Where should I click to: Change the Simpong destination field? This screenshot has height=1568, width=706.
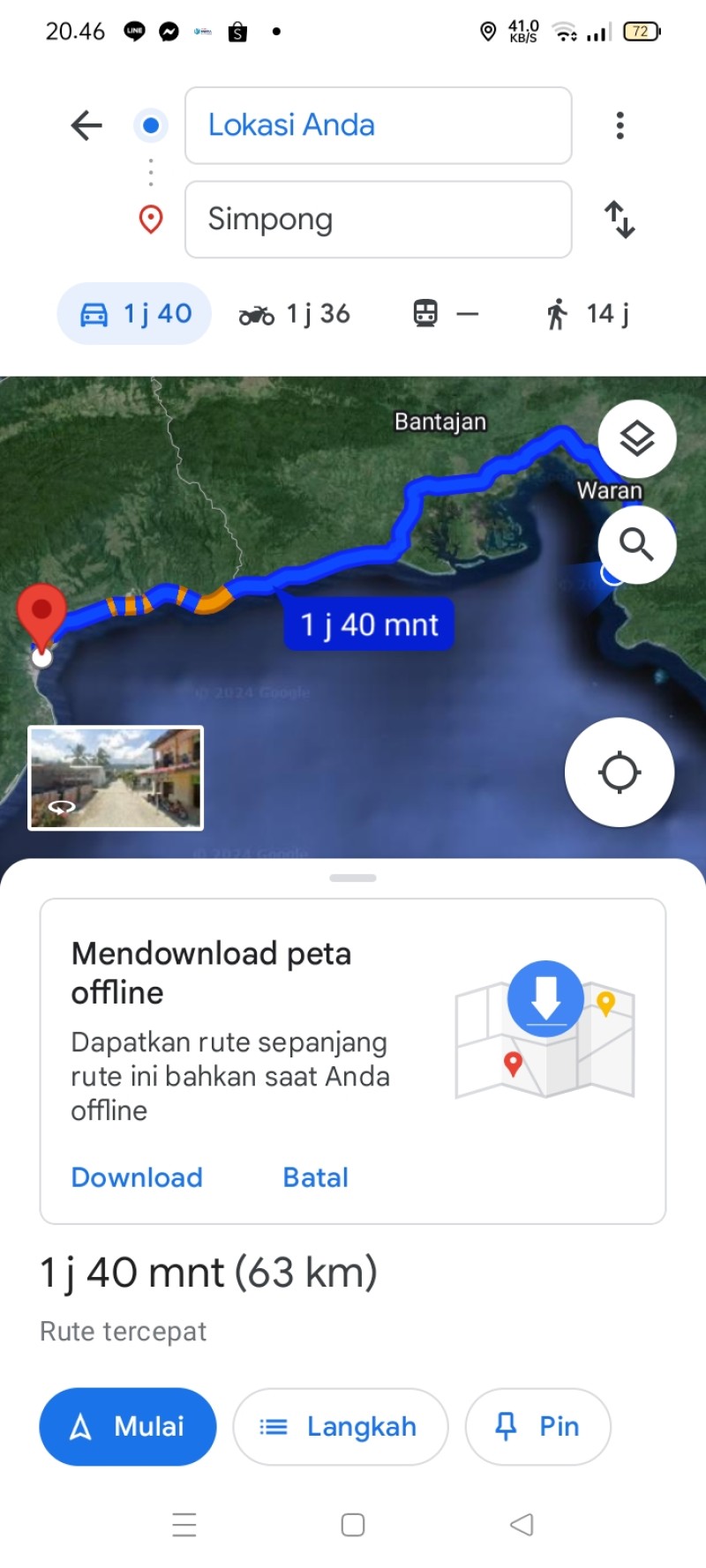tap(378, 220)
